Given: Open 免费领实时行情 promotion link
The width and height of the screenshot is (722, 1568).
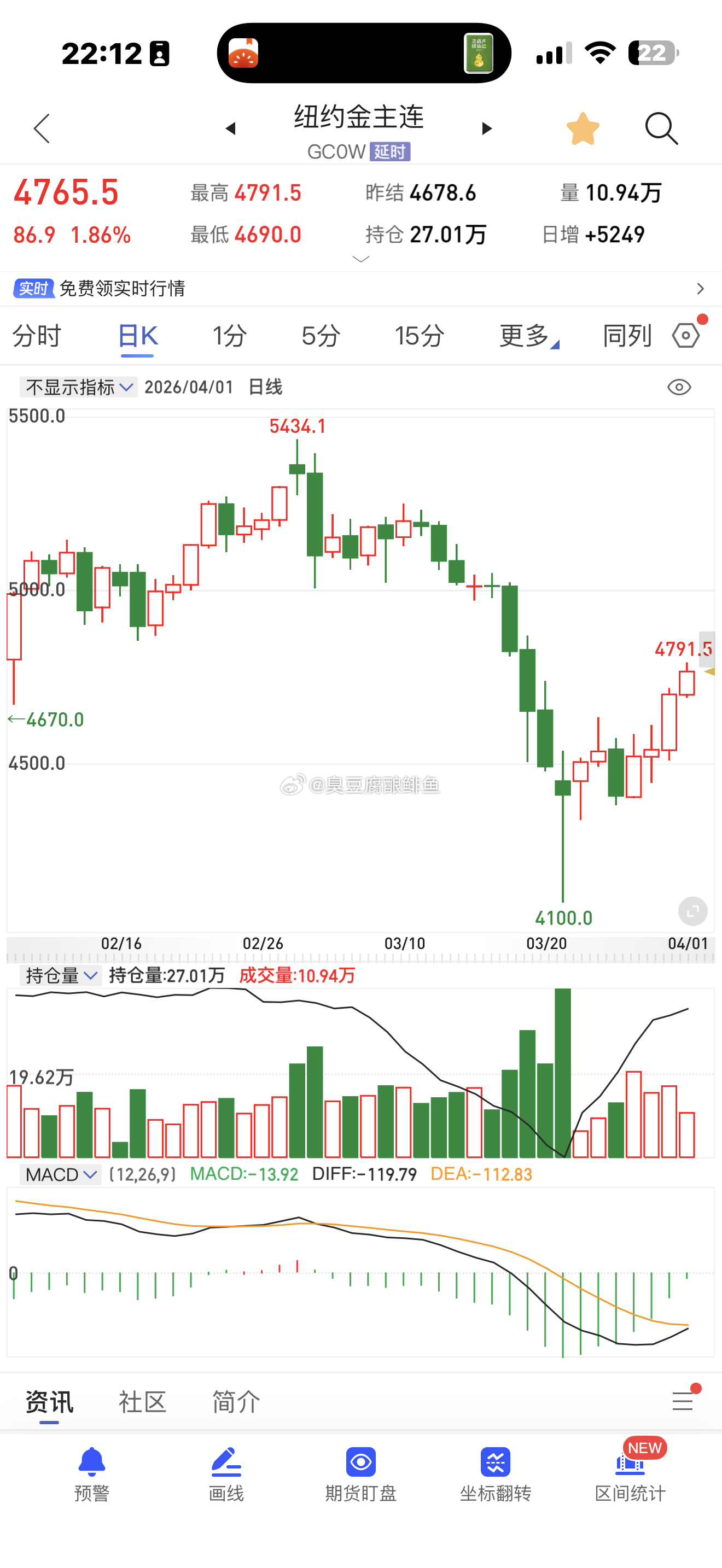Looking at the screenshot, I should pos(124,289).
